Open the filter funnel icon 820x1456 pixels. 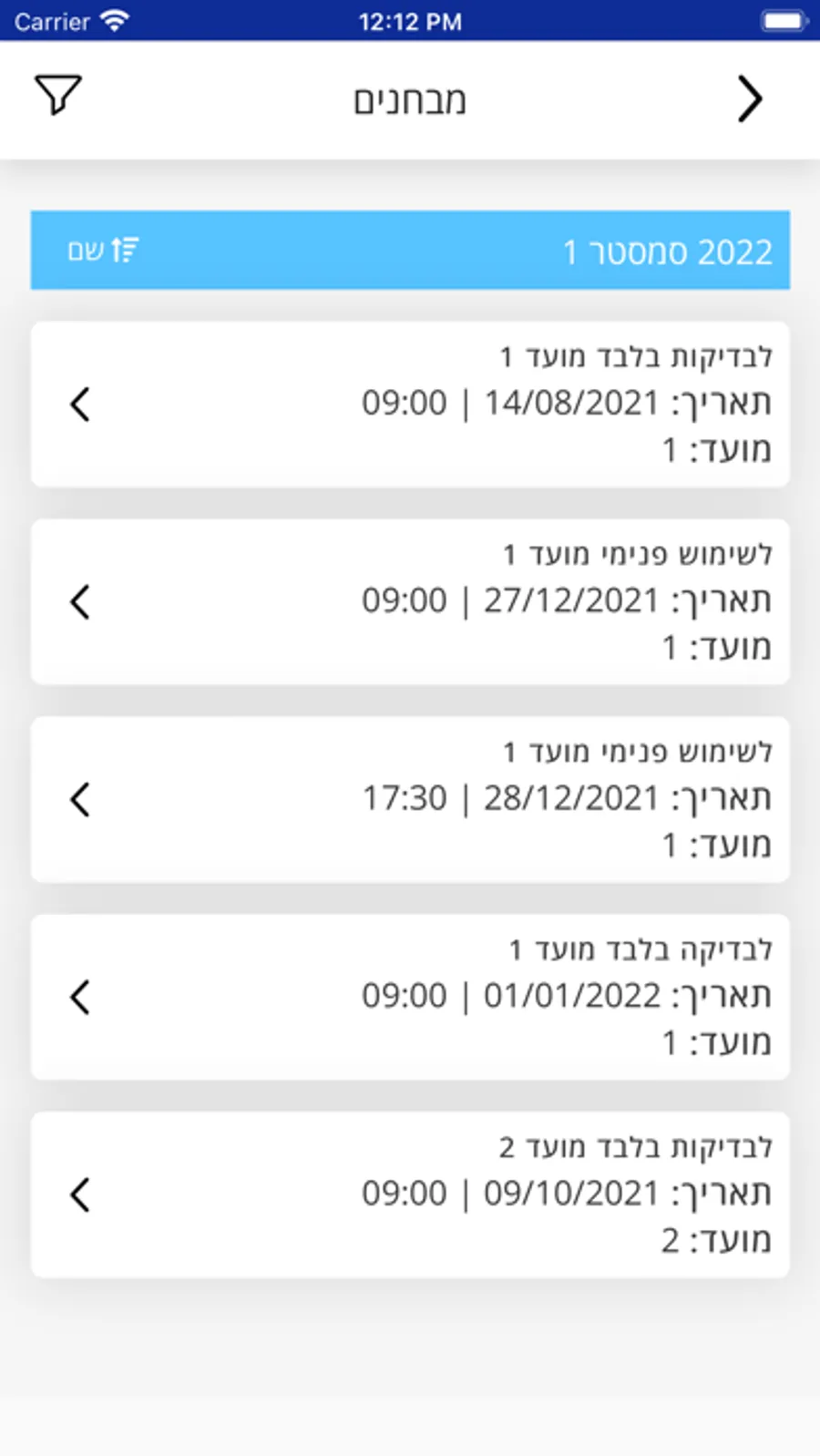pyautogui.click(x=58, y=96)
